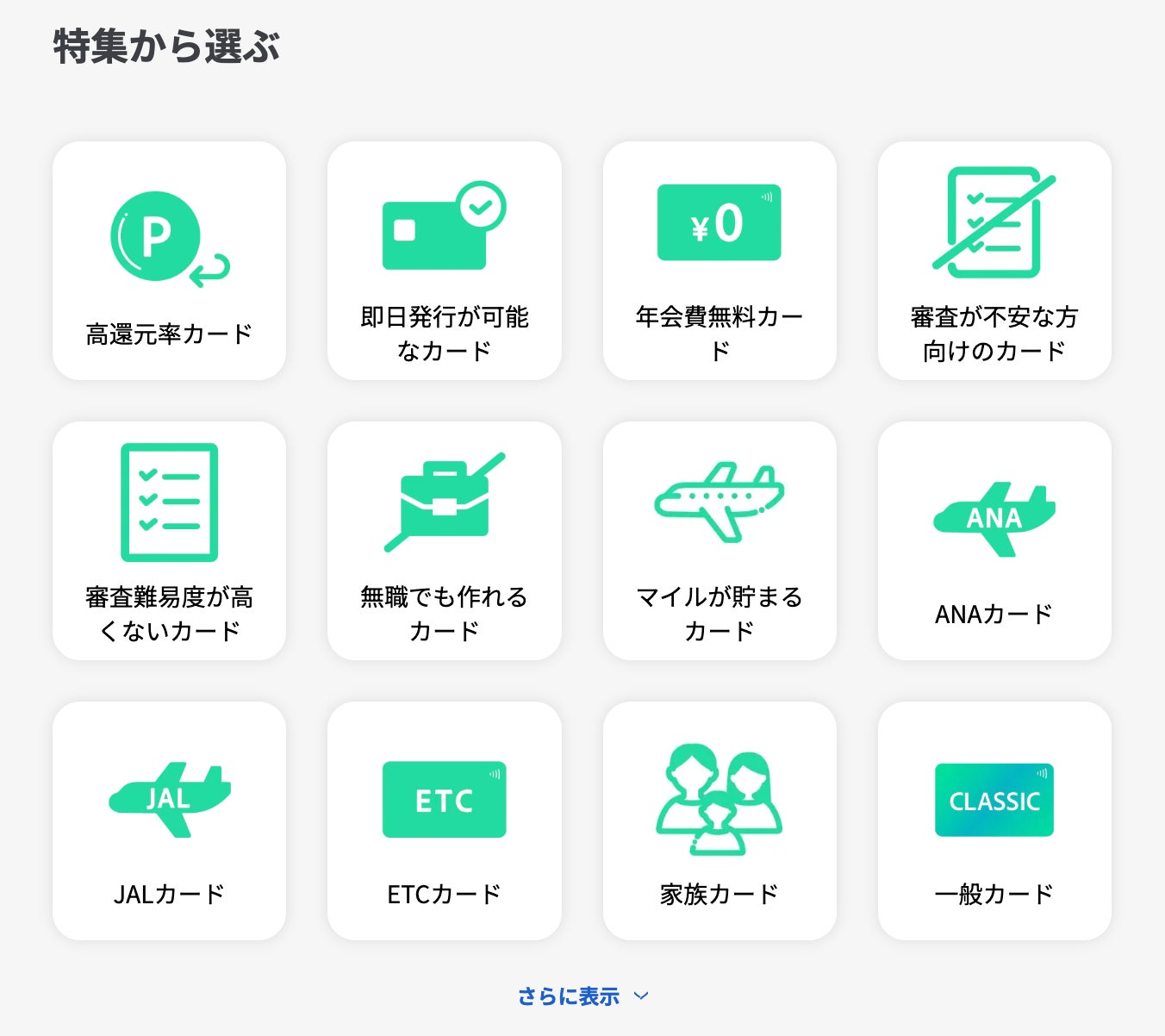Open 審査難易度が高くないカード card
Screen dimensions: 1165x1036
tap(169, 540)
